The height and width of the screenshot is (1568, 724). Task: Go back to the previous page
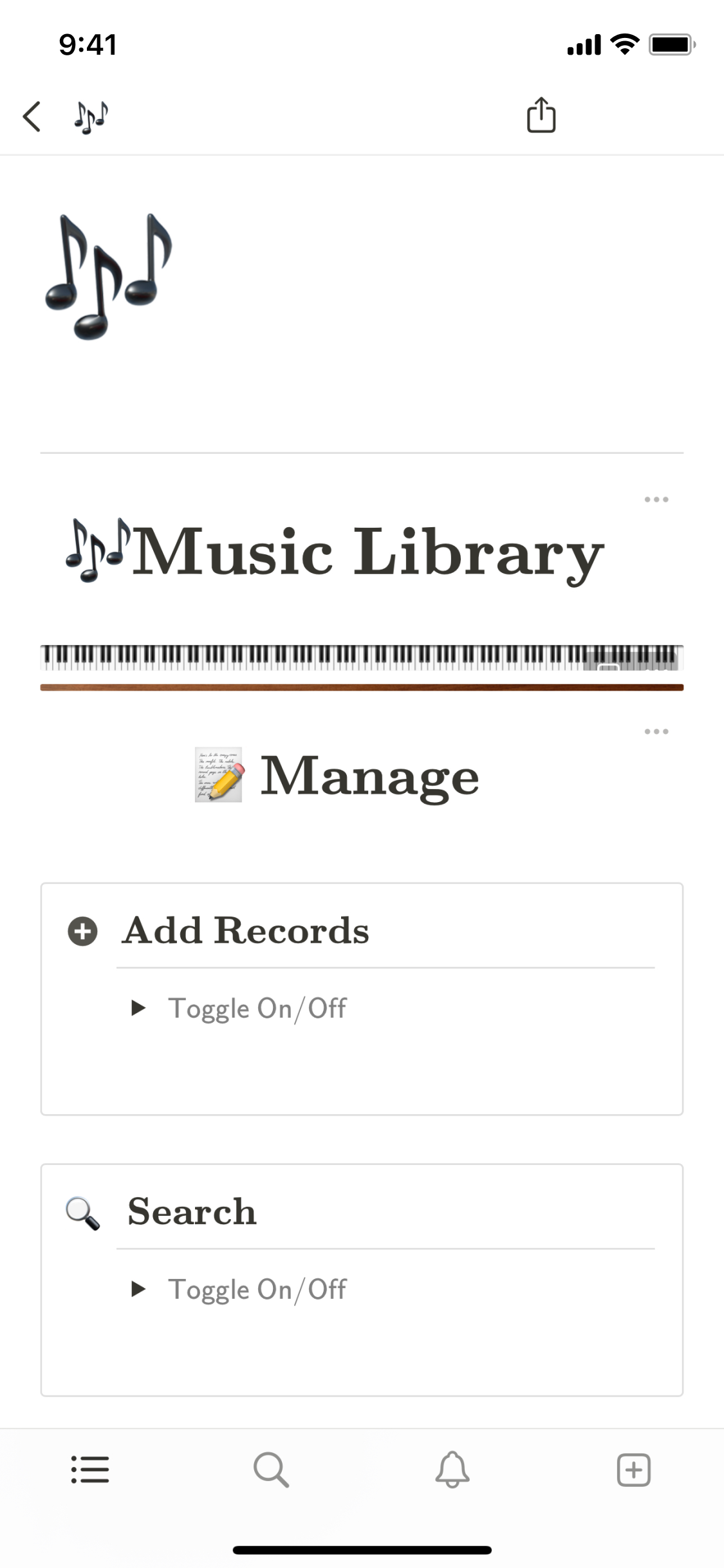point(32,117)
